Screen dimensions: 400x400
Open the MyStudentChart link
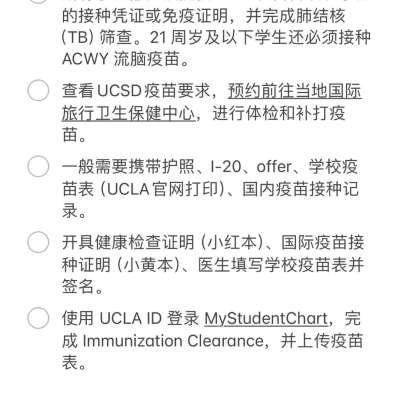click(266, 319)
